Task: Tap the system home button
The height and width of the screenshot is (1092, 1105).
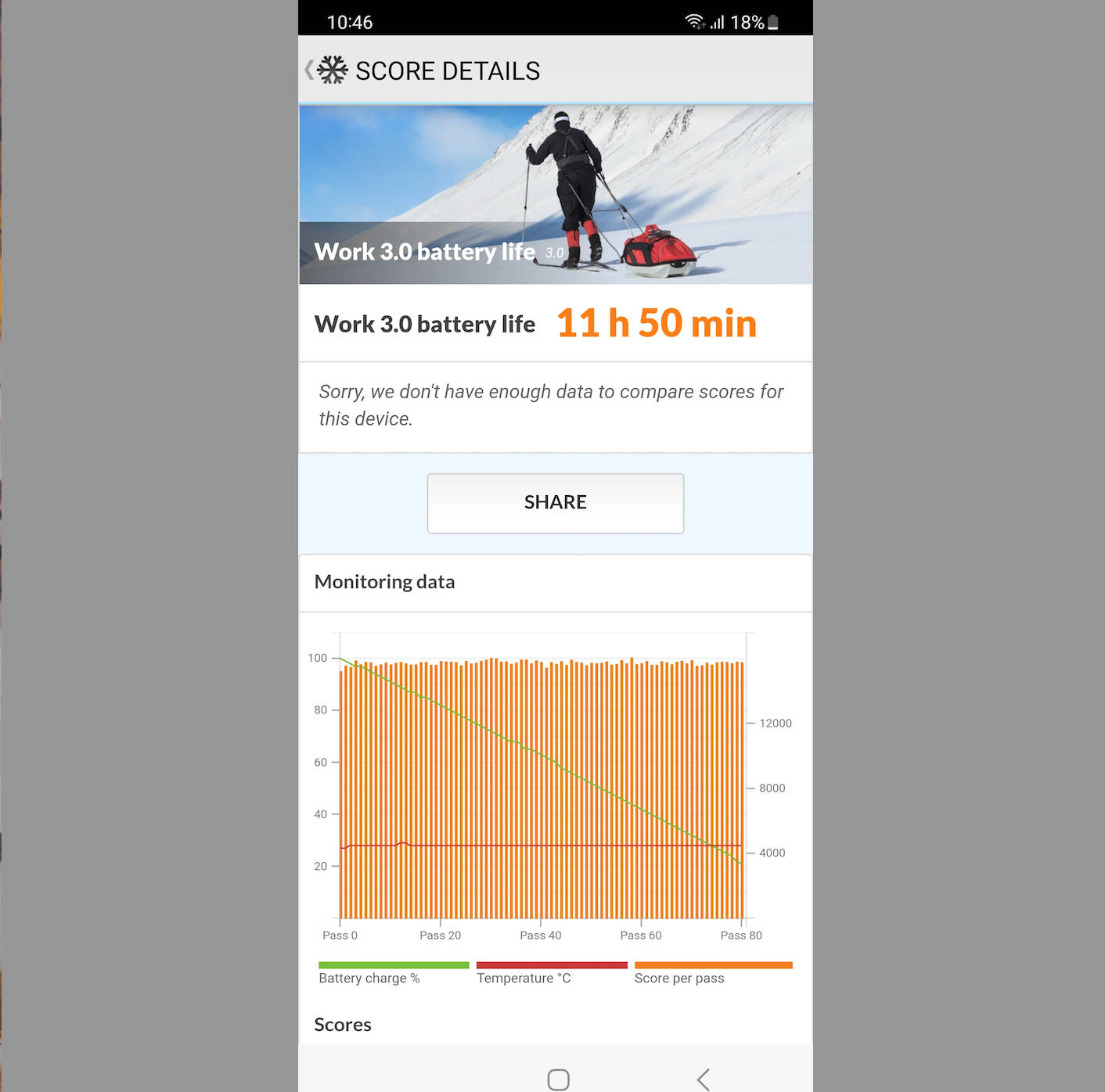Action: pos(558,1079)
